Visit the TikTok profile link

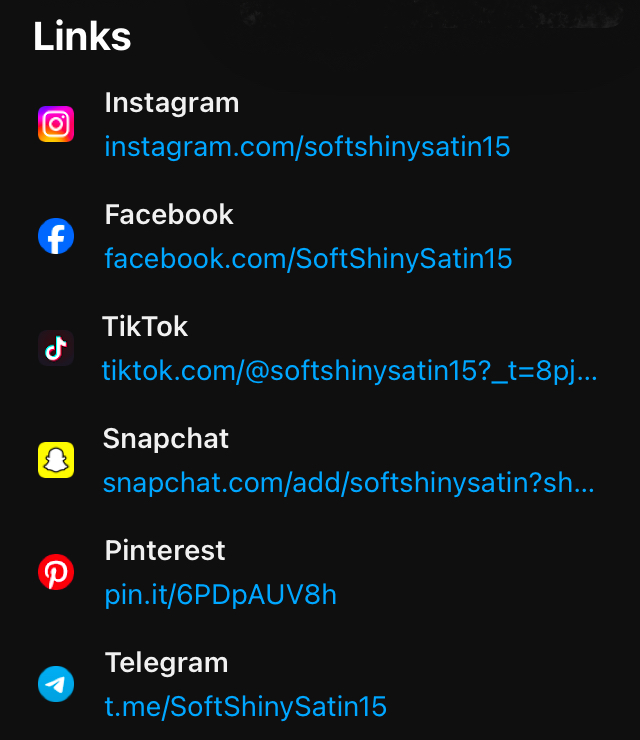[349, 372]
